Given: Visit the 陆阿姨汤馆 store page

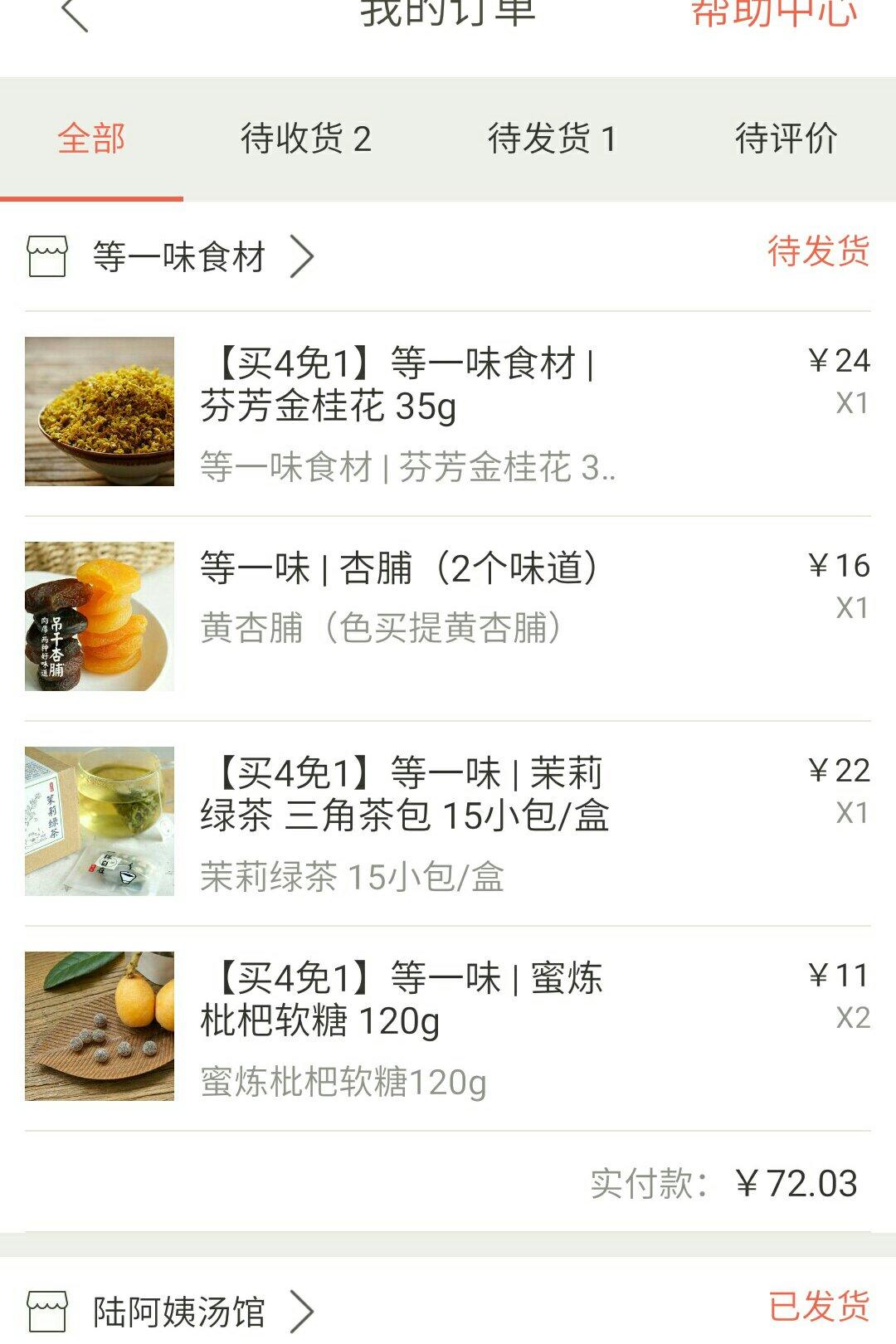Looking at the screenshot, I should coord(178,1312).
